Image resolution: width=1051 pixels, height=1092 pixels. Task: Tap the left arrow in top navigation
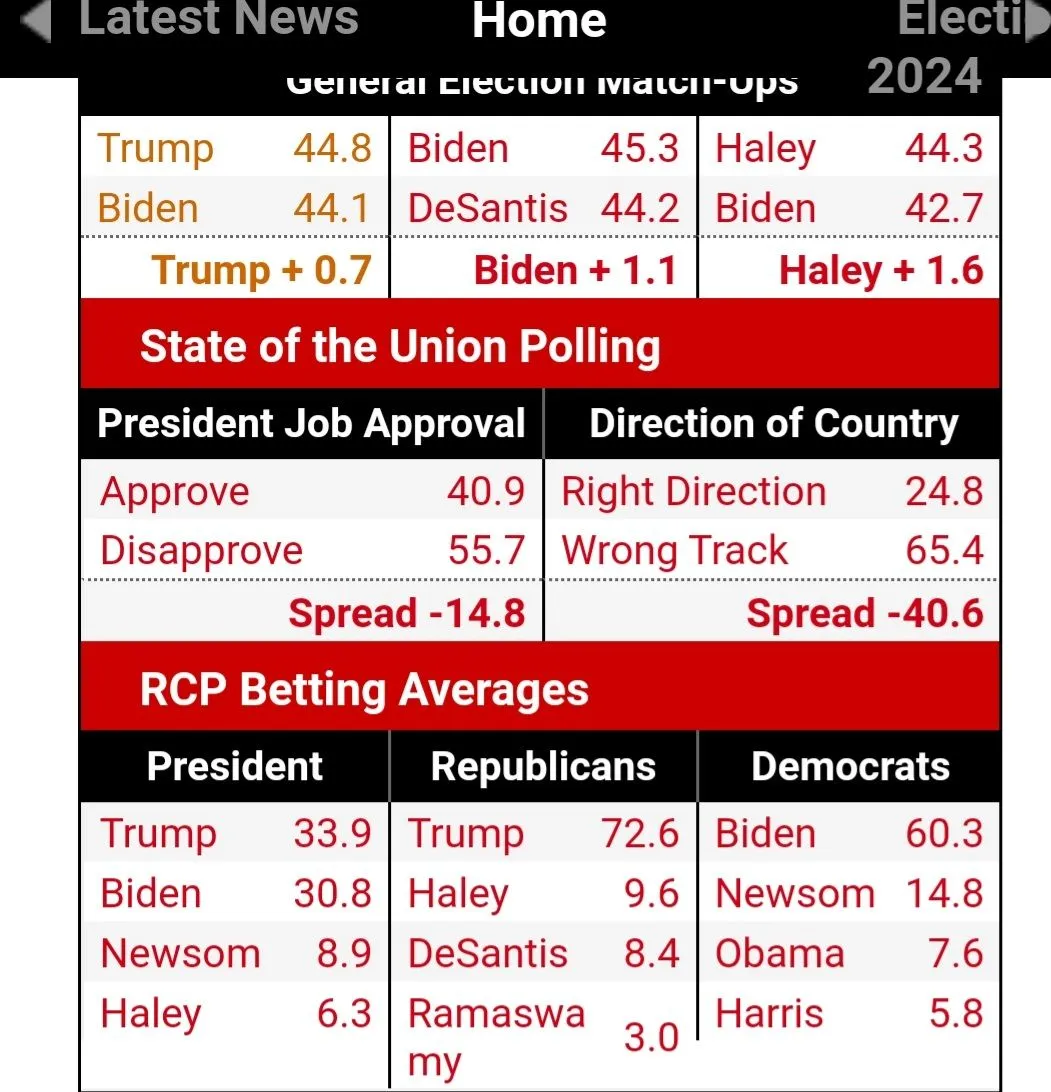coord(36,22)
